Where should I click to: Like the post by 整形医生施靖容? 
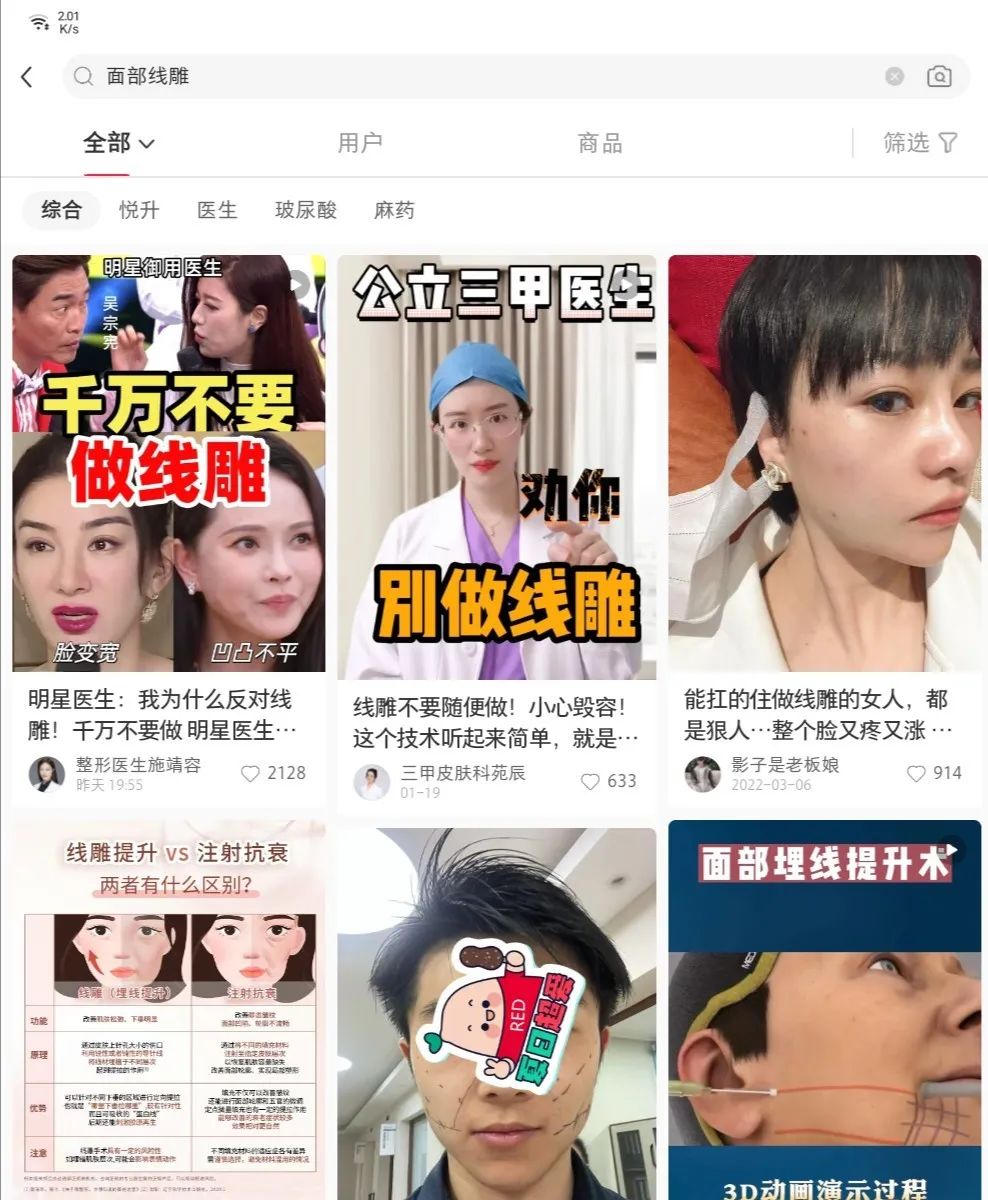click(250, 773)
